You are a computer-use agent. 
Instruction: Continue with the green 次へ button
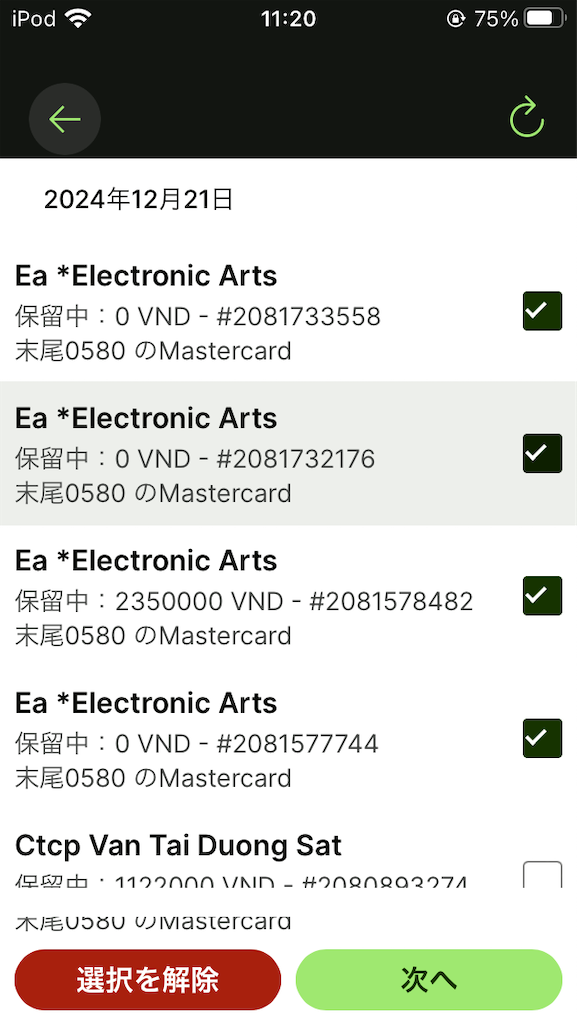tap(429, 980)
